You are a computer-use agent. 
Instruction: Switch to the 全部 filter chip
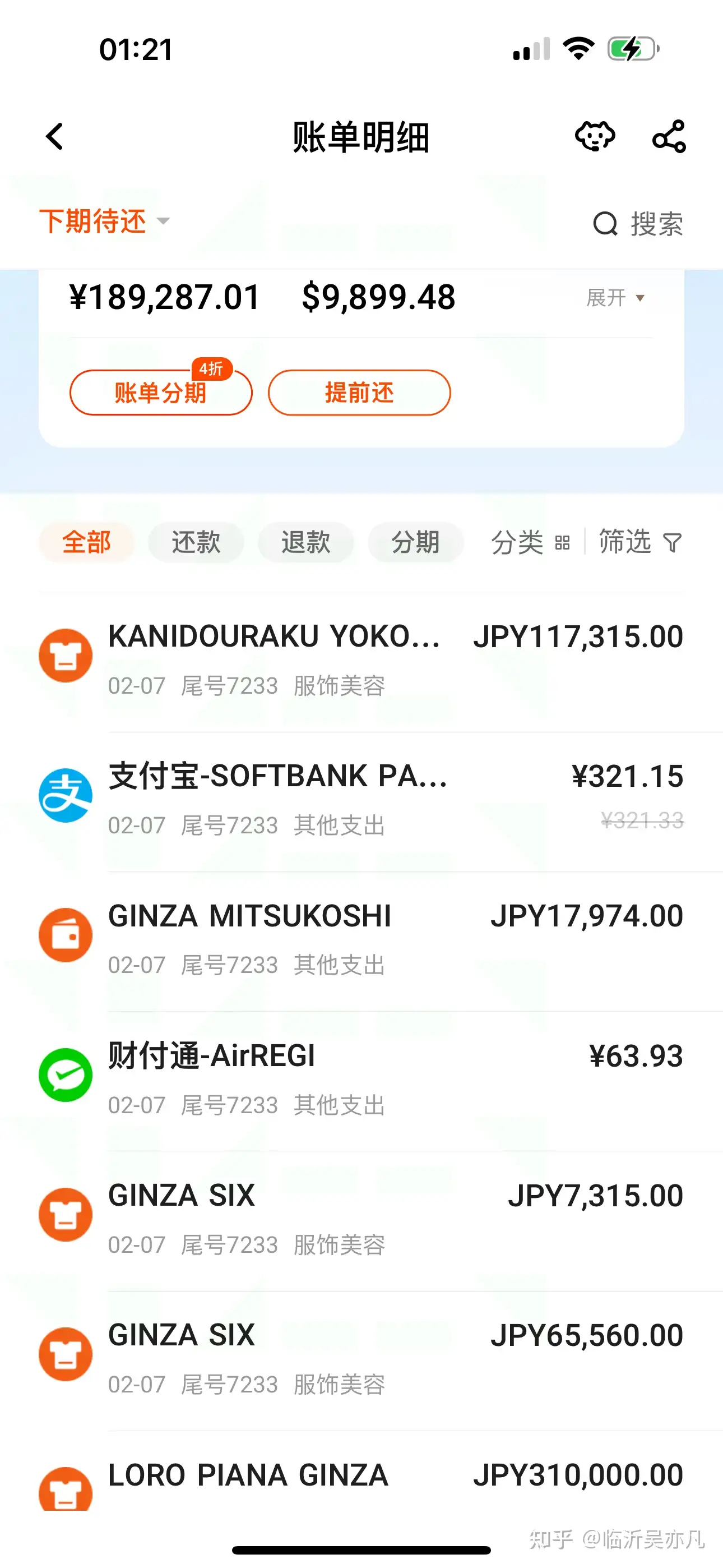pyautogui.click(x=86, y=542)
